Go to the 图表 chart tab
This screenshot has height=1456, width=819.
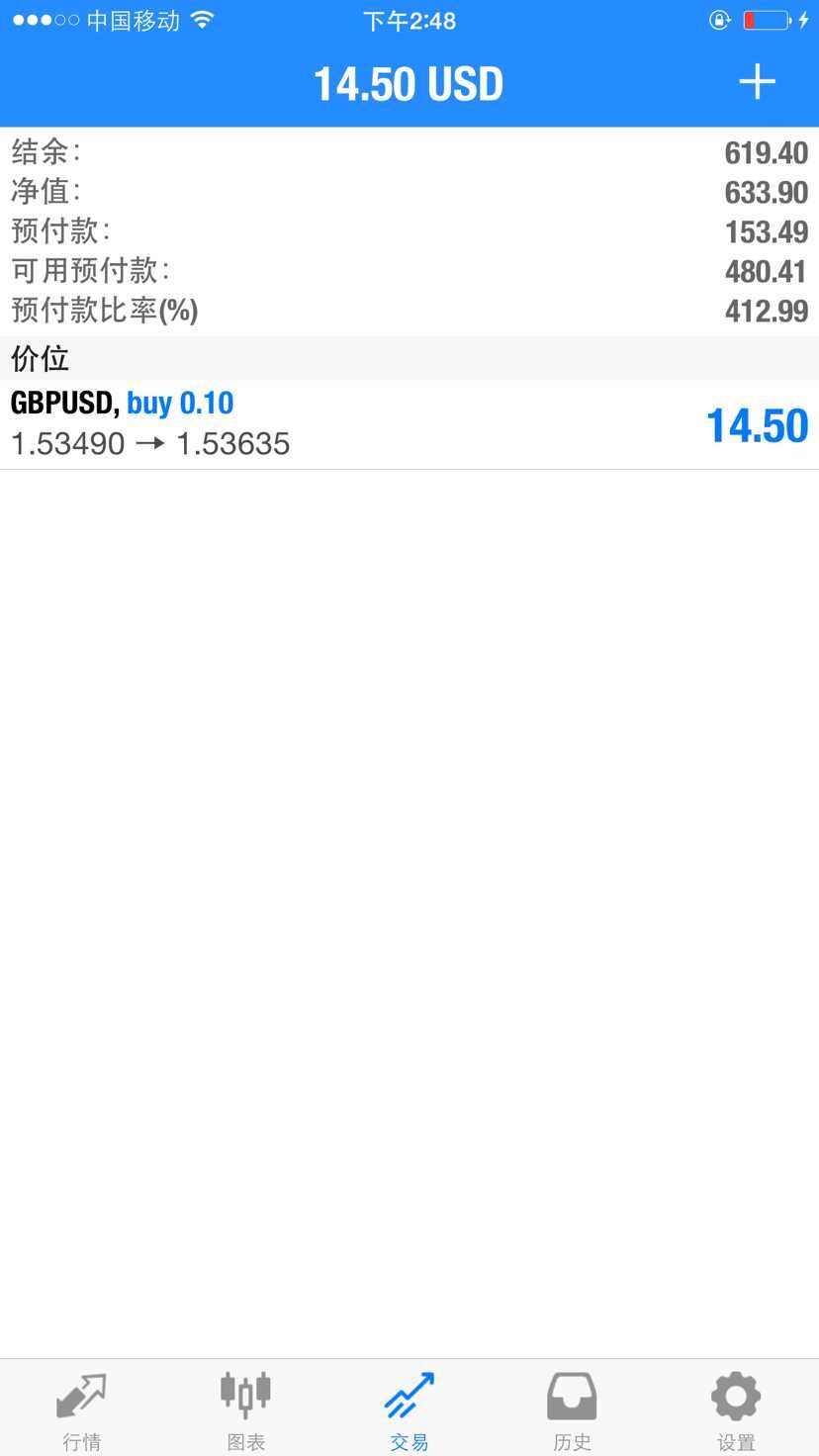(245, 1410)
